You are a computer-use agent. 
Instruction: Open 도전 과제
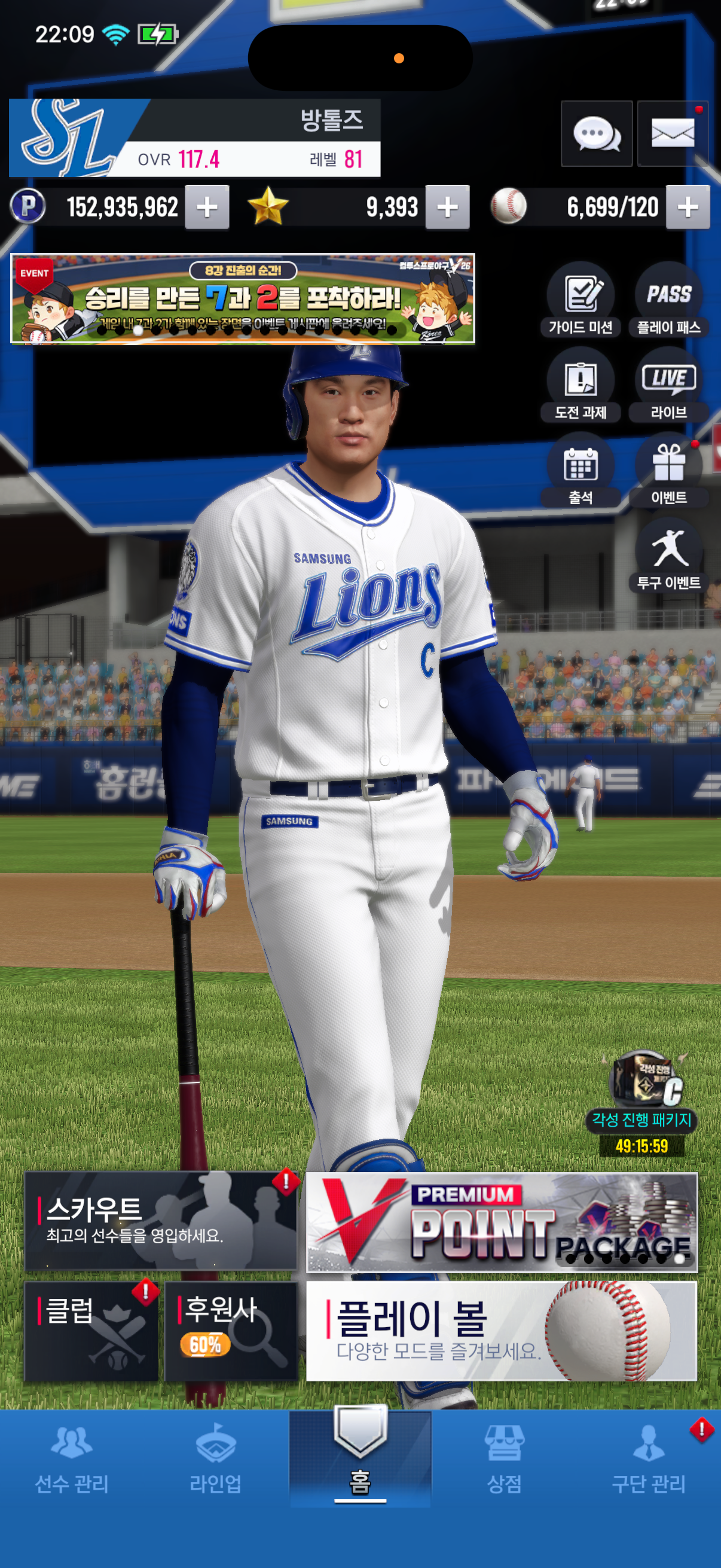(581, 384)
